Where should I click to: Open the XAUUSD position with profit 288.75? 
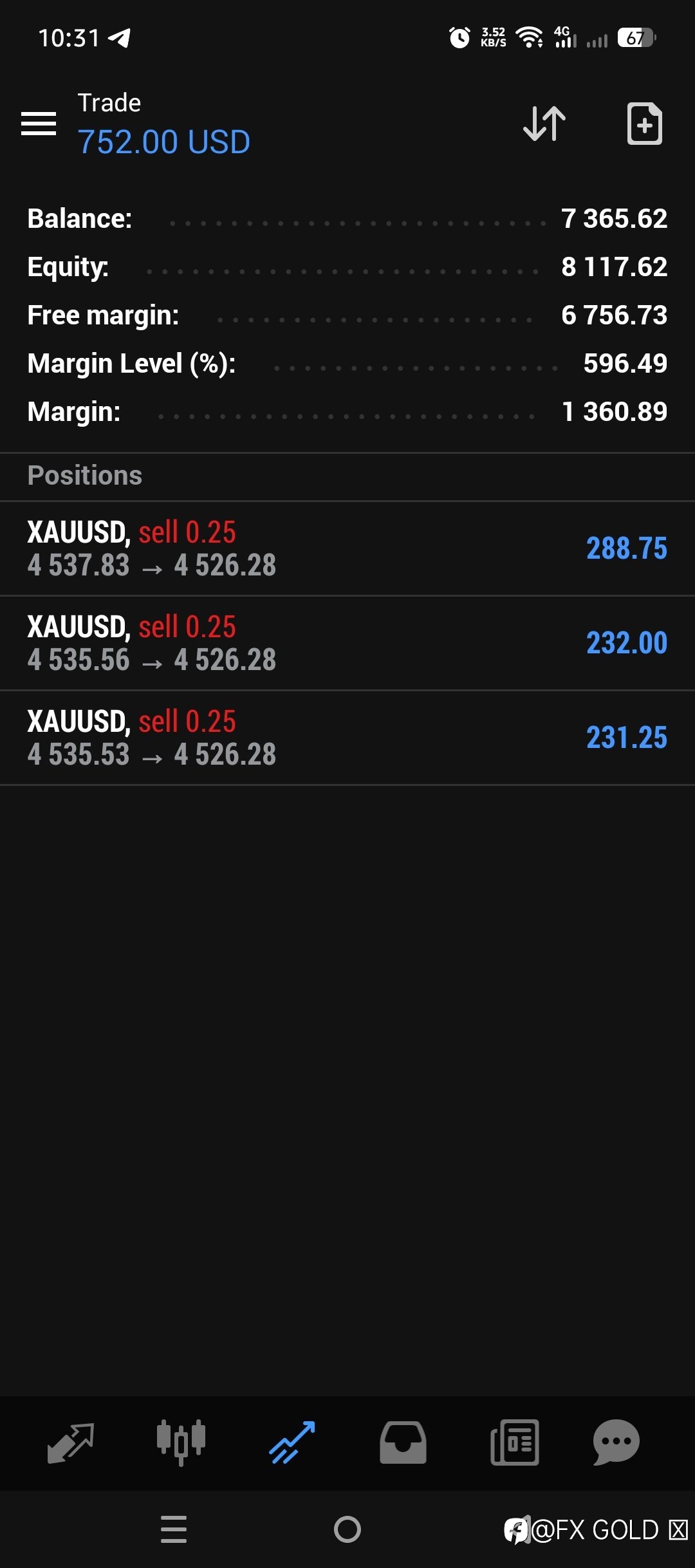[x=347, y=548]
